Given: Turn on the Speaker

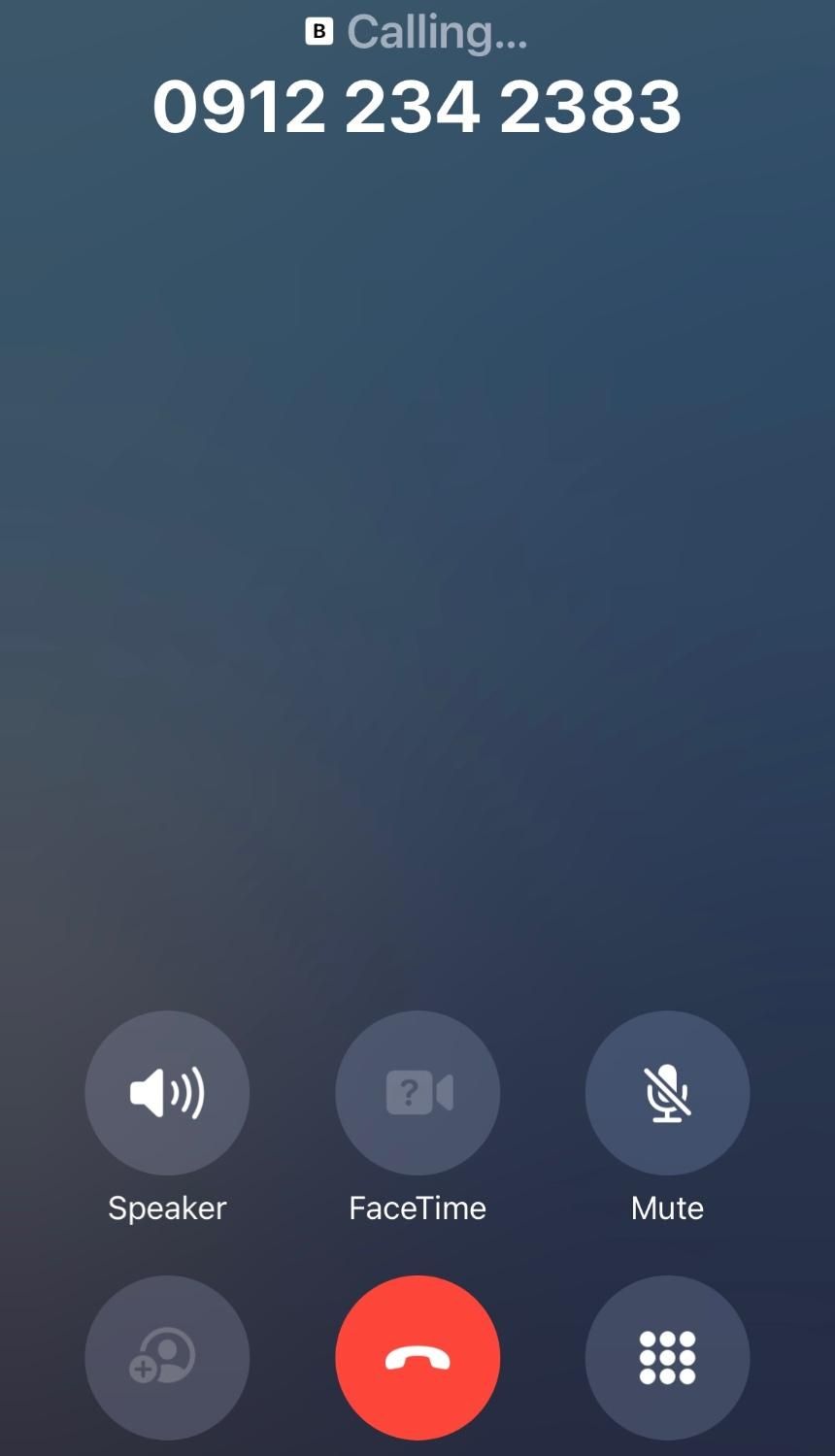Looking at the screenshot, I should (167, 1093).
